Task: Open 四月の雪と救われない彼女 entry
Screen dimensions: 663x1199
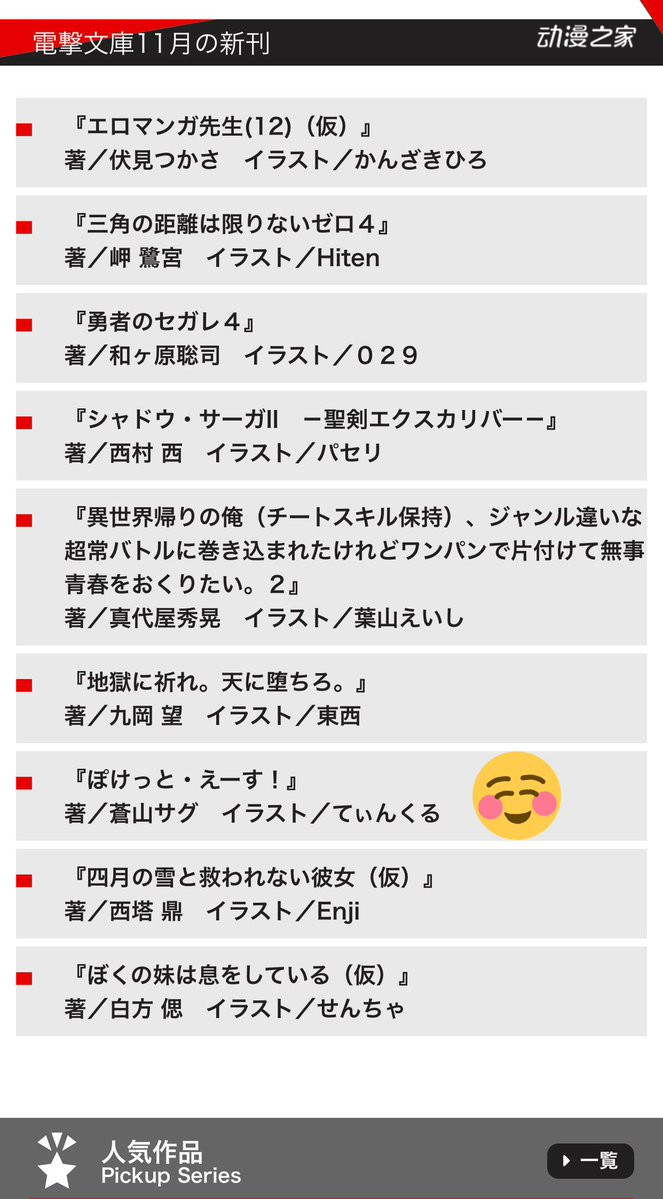Action: click(330, 895)
